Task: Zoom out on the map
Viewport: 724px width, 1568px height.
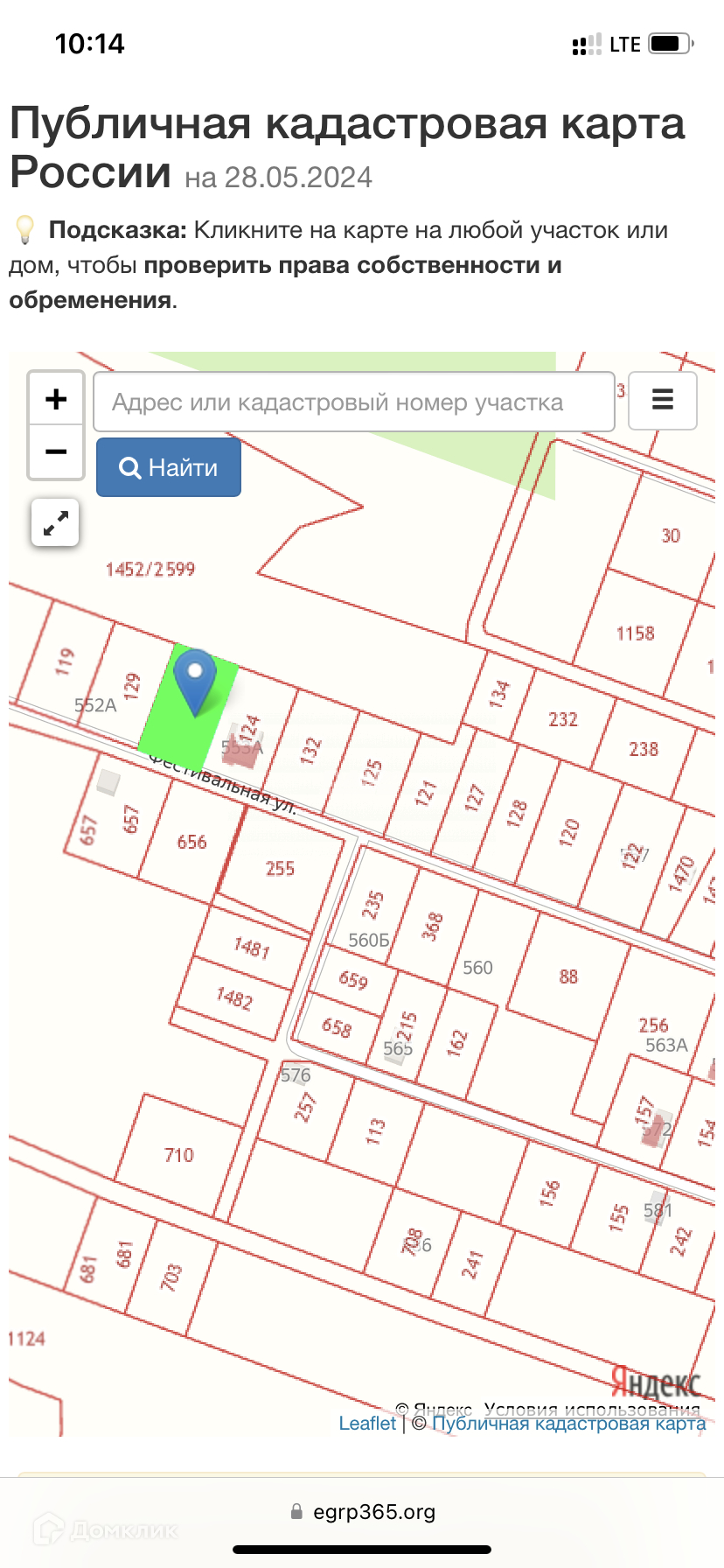Action: coord(56,452)
